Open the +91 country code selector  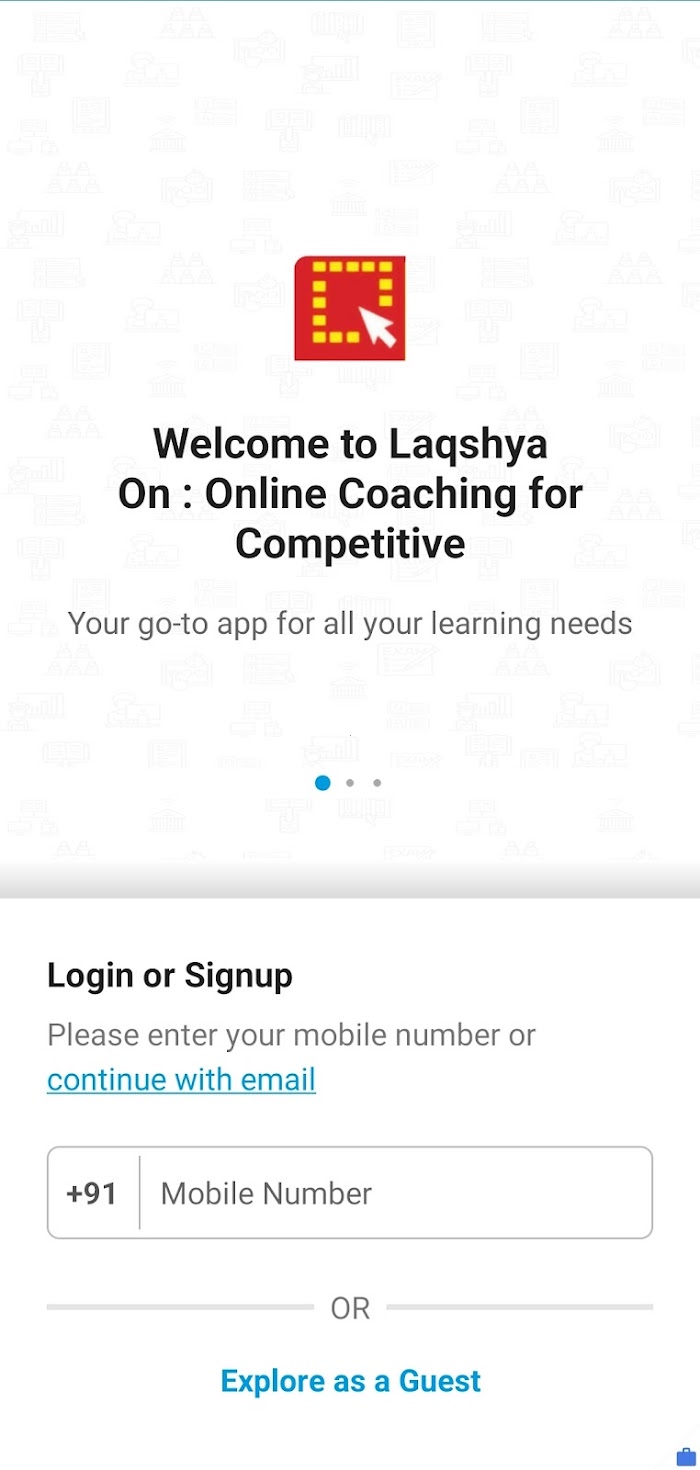(x=92, y=1193)
